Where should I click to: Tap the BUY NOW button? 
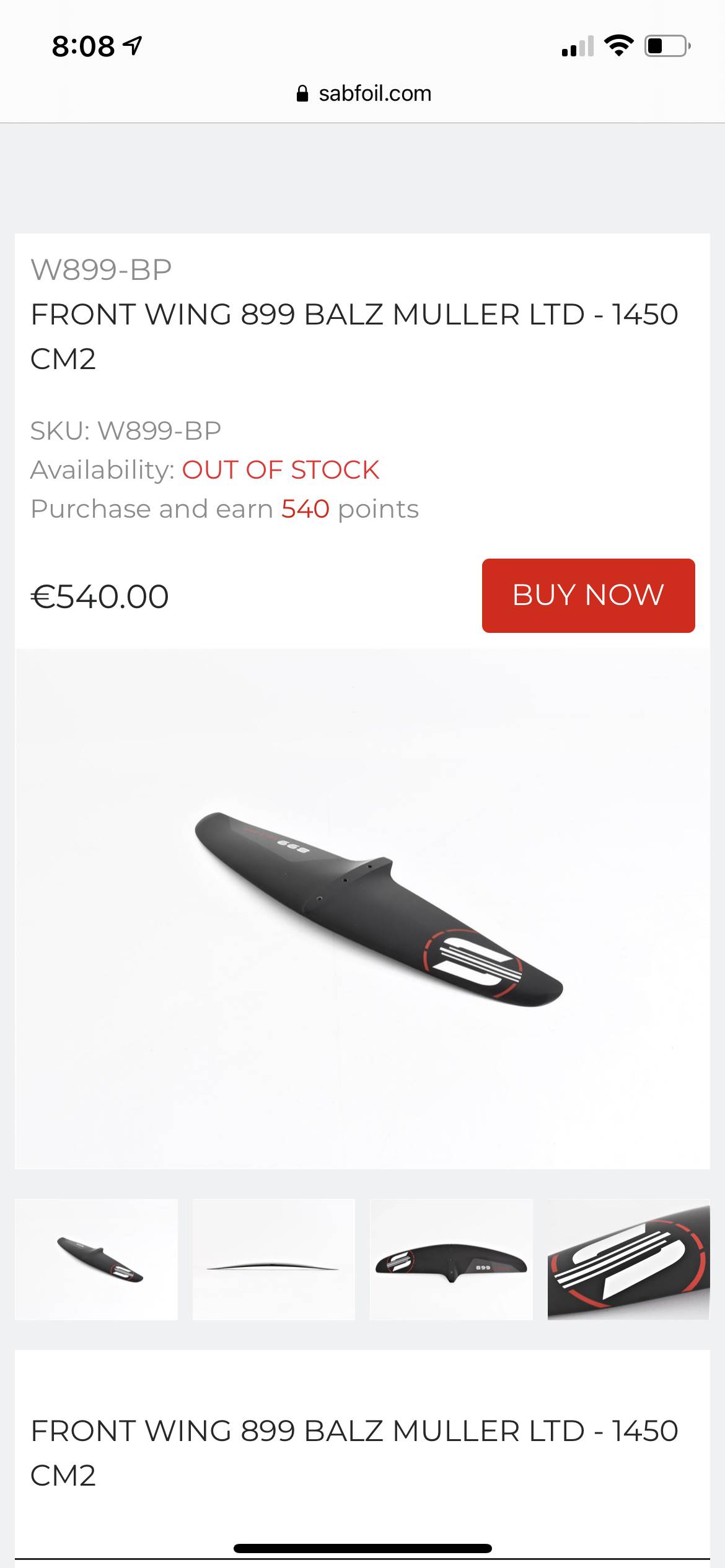588,595
